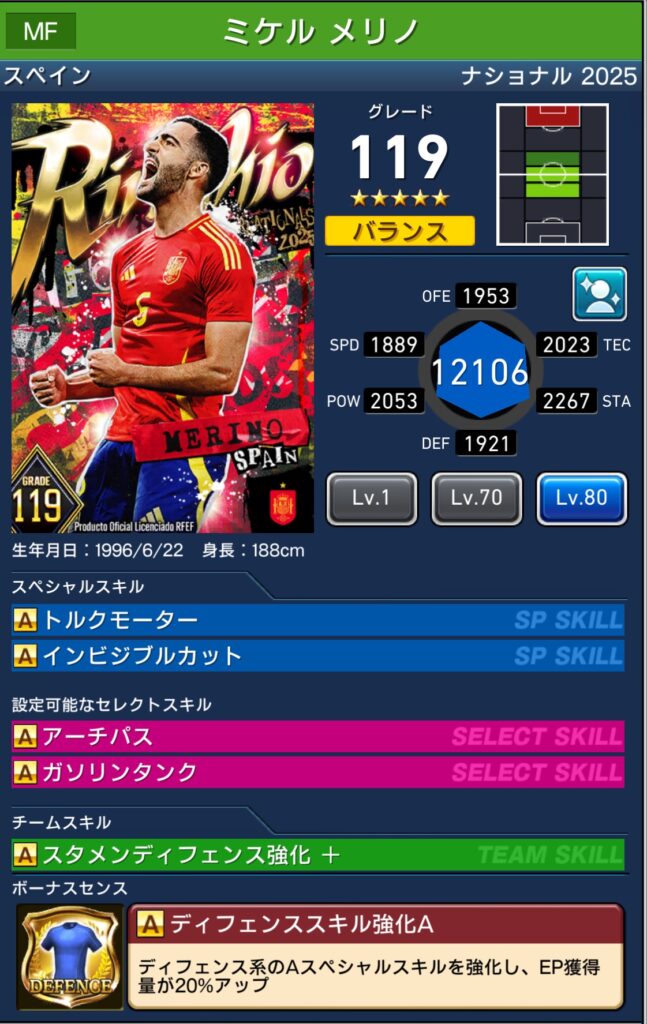Switch stats to Lv.80
Viewport: 647px width, 1024px height.
(581, 498)
